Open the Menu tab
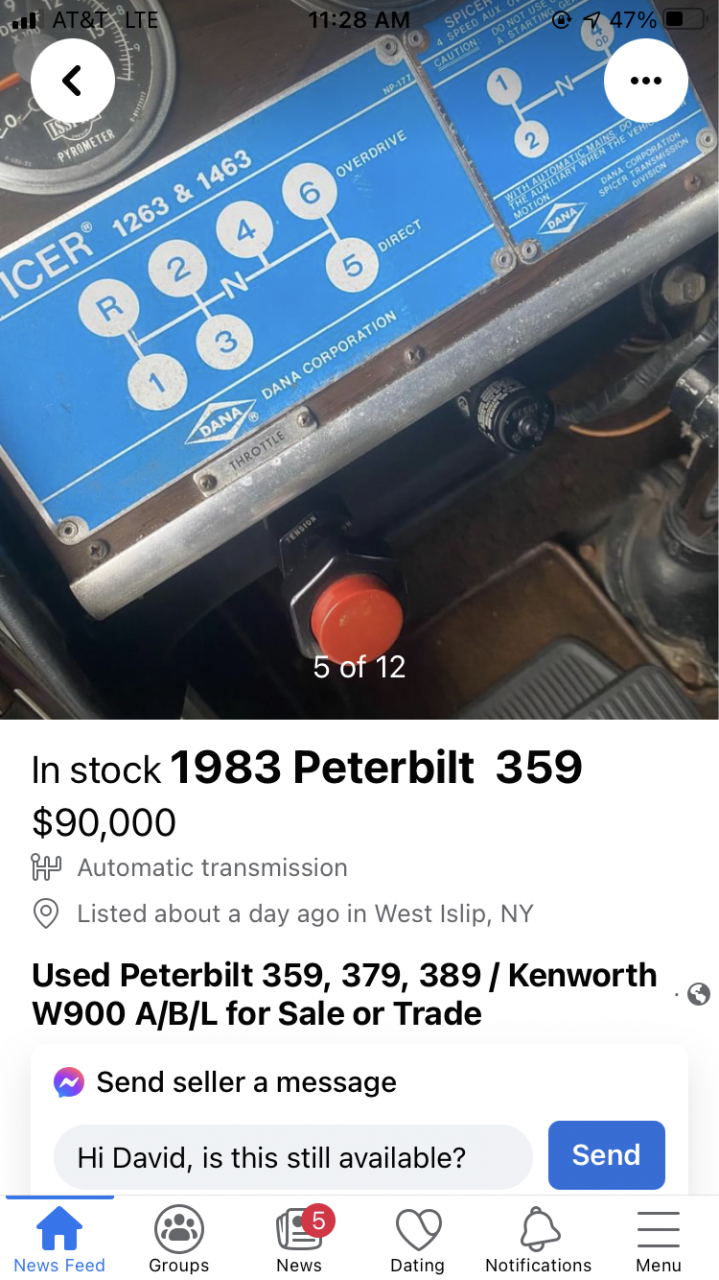The width and height of the screenshot is (719, 1280). [x=658, y=1240]
